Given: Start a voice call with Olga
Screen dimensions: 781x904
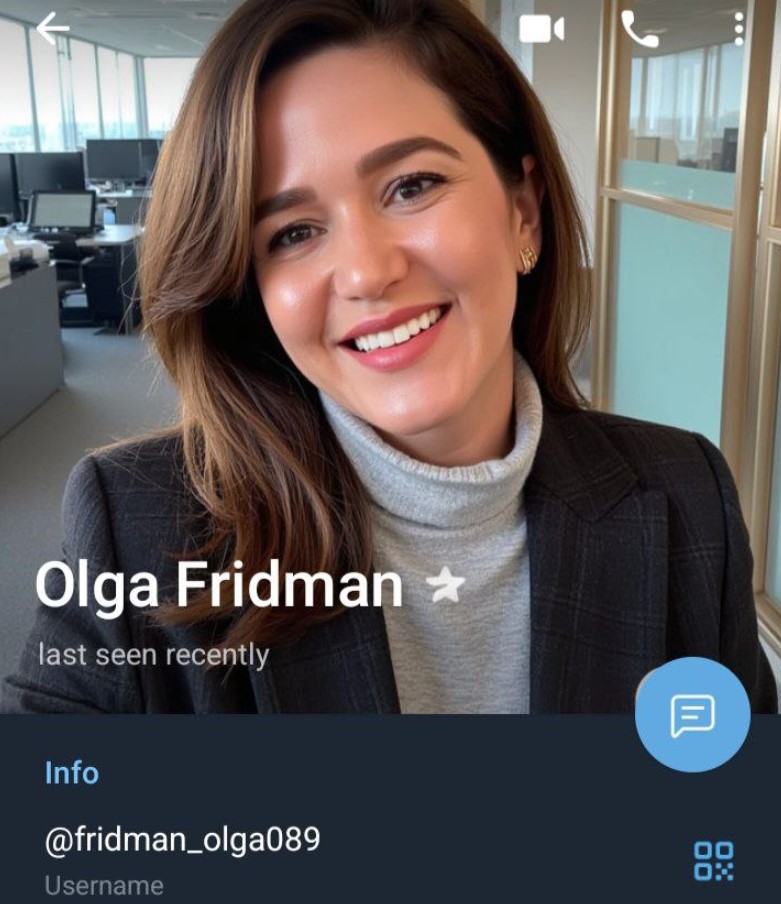Looking at the screenshot, I should [x=640, y=29].
